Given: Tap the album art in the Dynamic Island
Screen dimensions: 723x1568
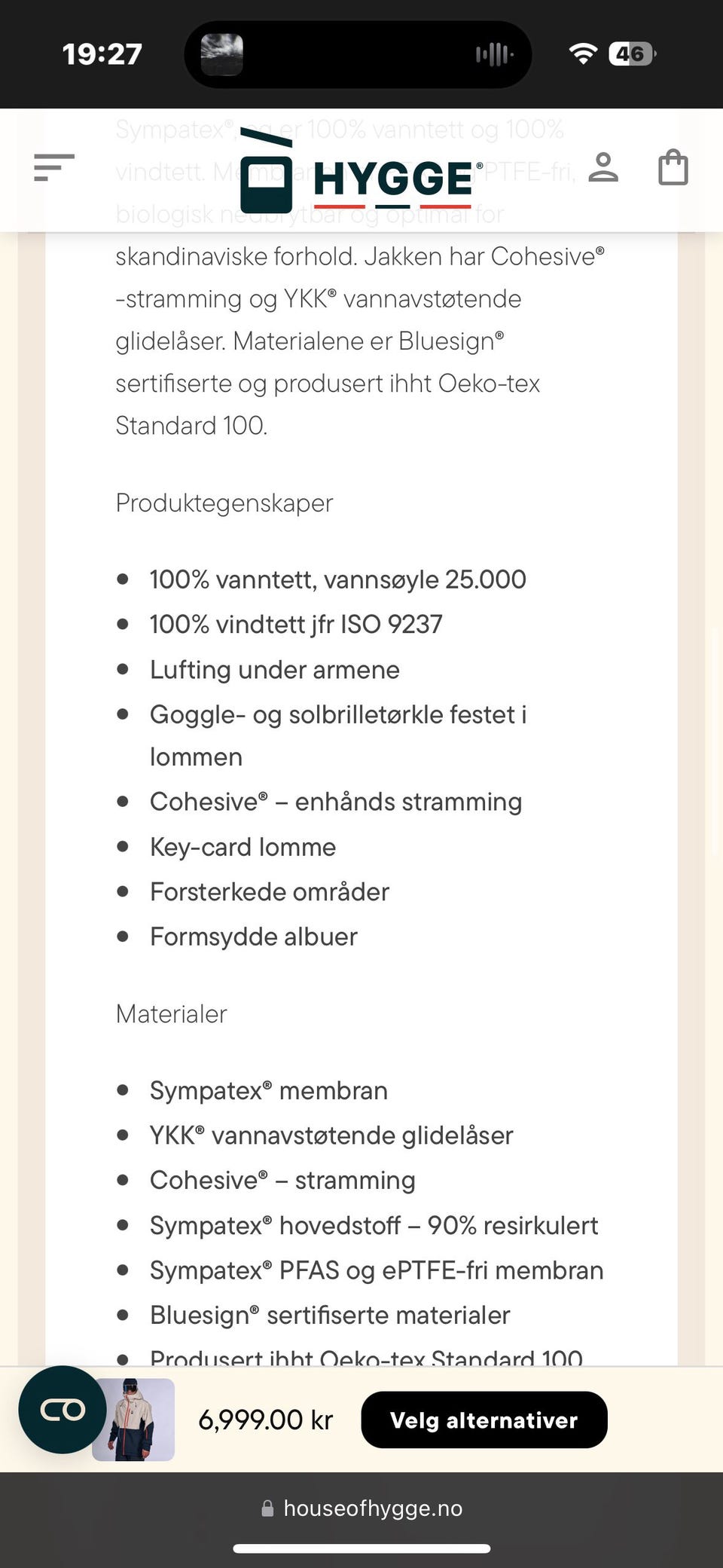Looking at the screenshot, I should (x=222, y=53).
